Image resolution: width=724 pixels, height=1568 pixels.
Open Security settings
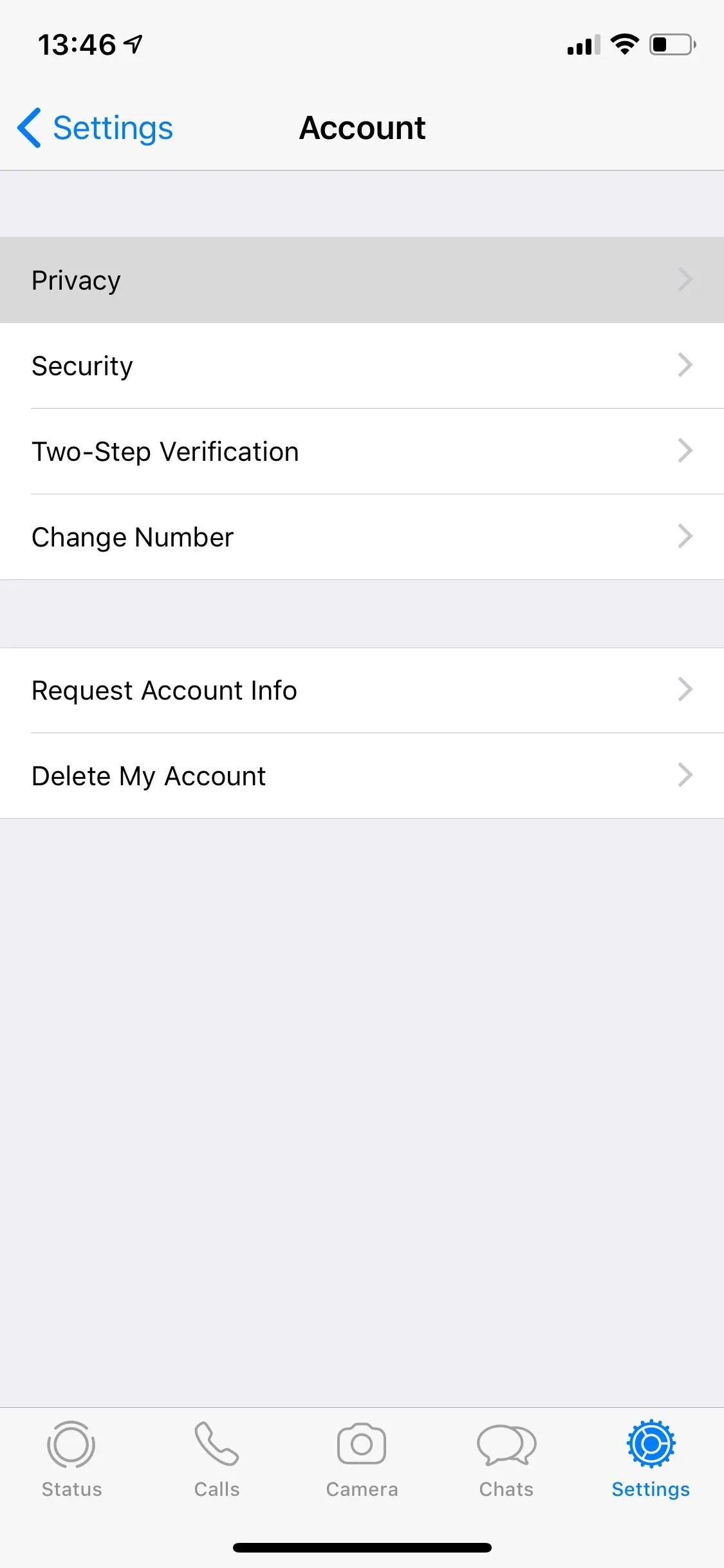[x=362, y=366]
